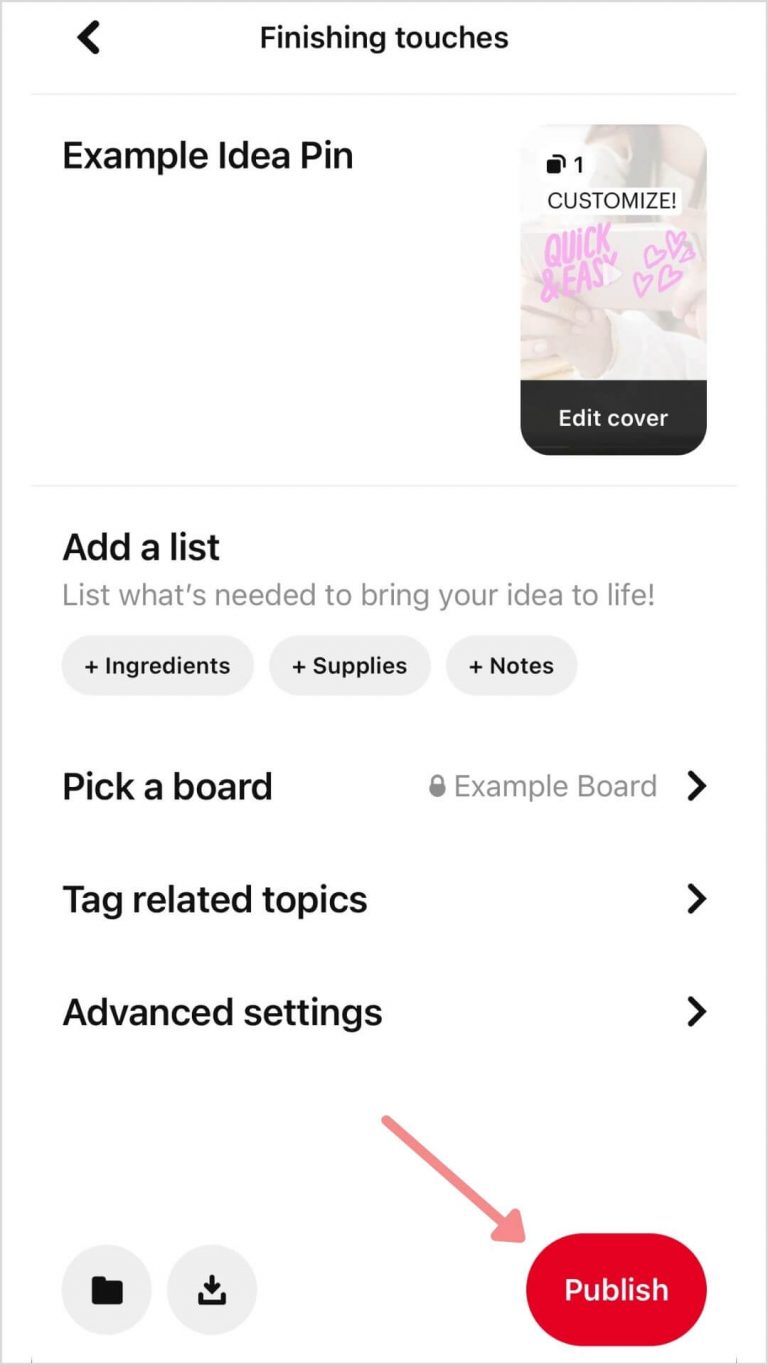
Task: Select the Notes list chip
Action: click(x=511, y=665)
